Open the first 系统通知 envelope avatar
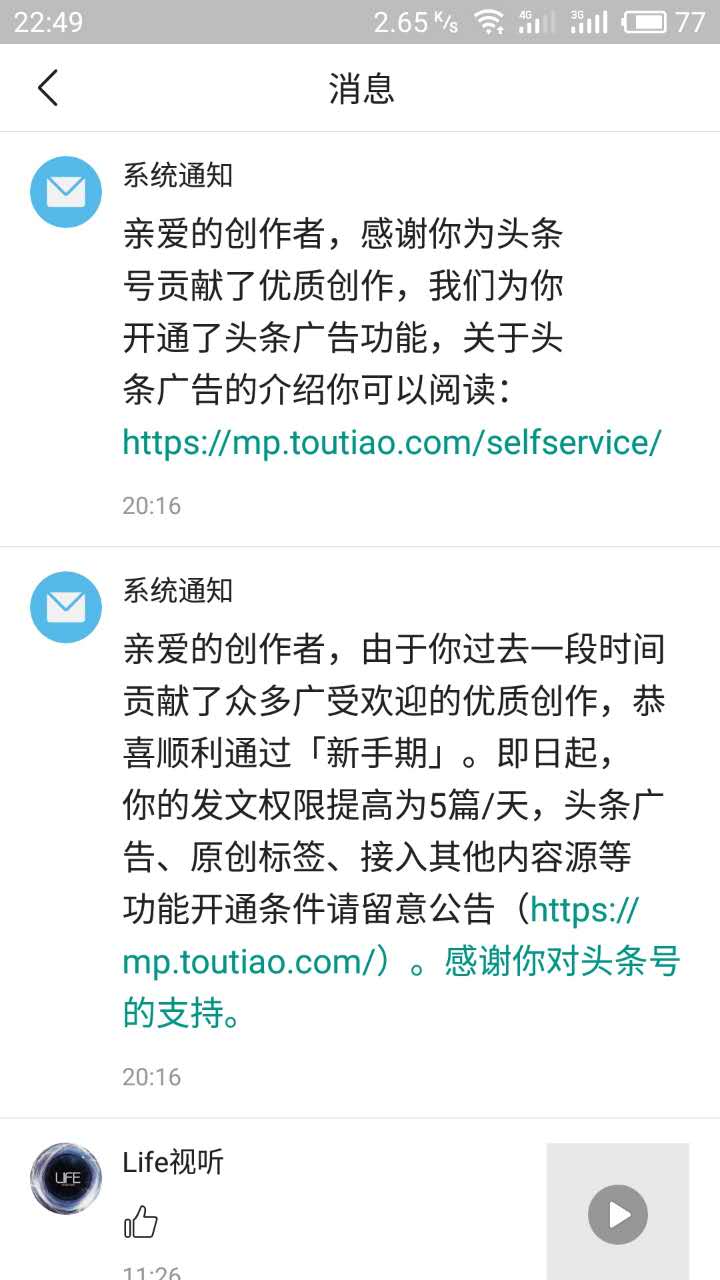The height and width of the screenshot is (1280, 720). point(65,191)
